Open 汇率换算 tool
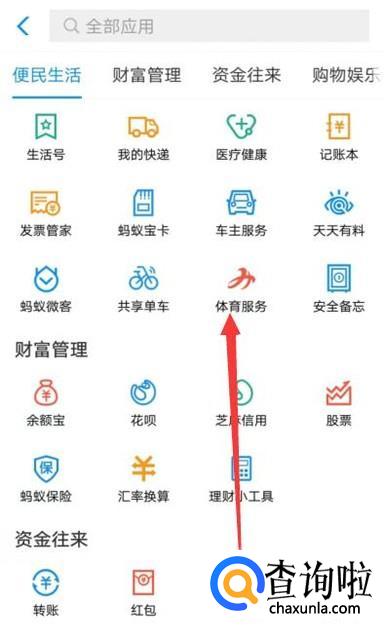Viewport: 384px width, 639px height. pyautogui.click(x=143, y=479)
